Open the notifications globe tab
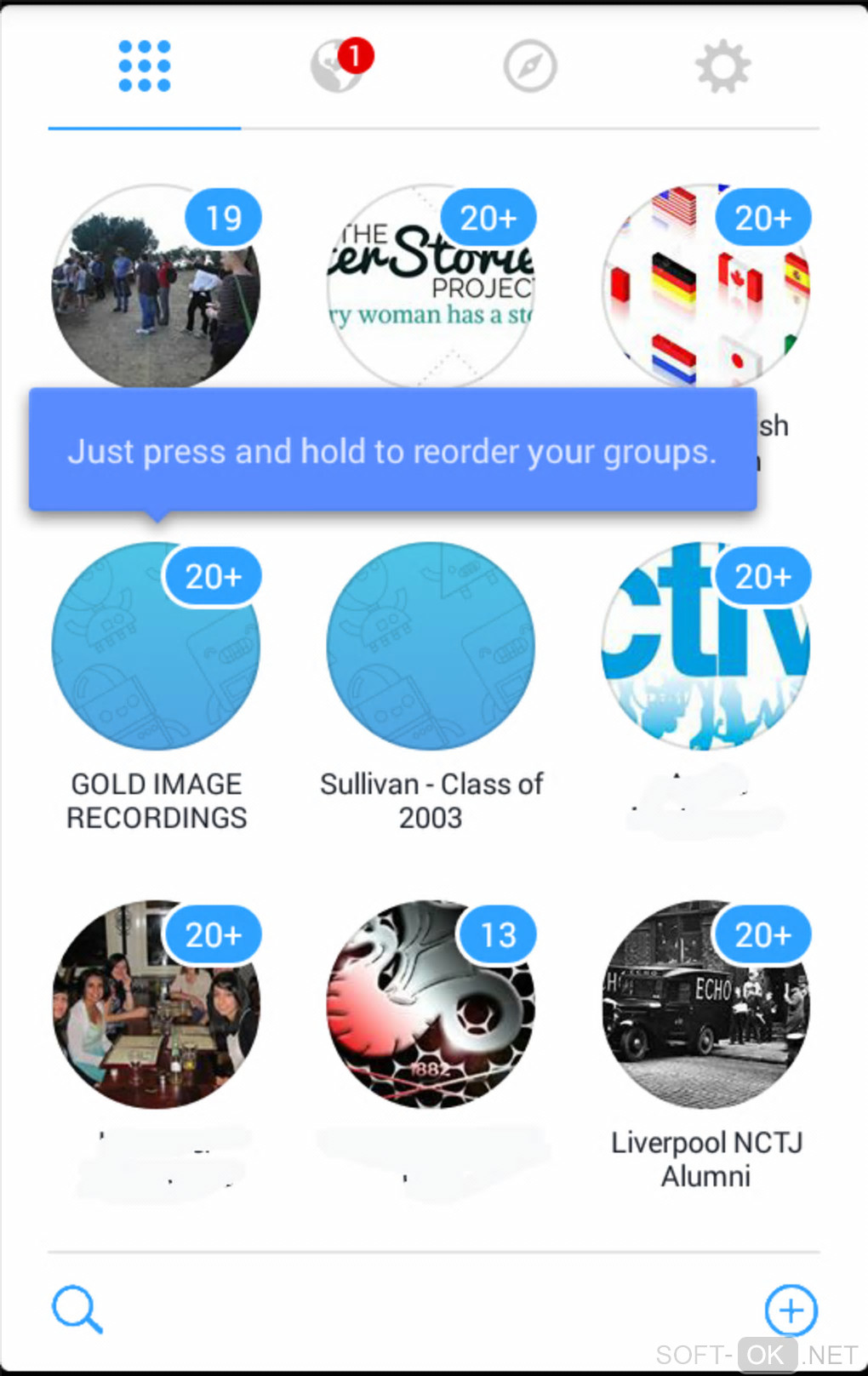The image size is (868, 1376). pyautogui.click(x=338, y=66)
